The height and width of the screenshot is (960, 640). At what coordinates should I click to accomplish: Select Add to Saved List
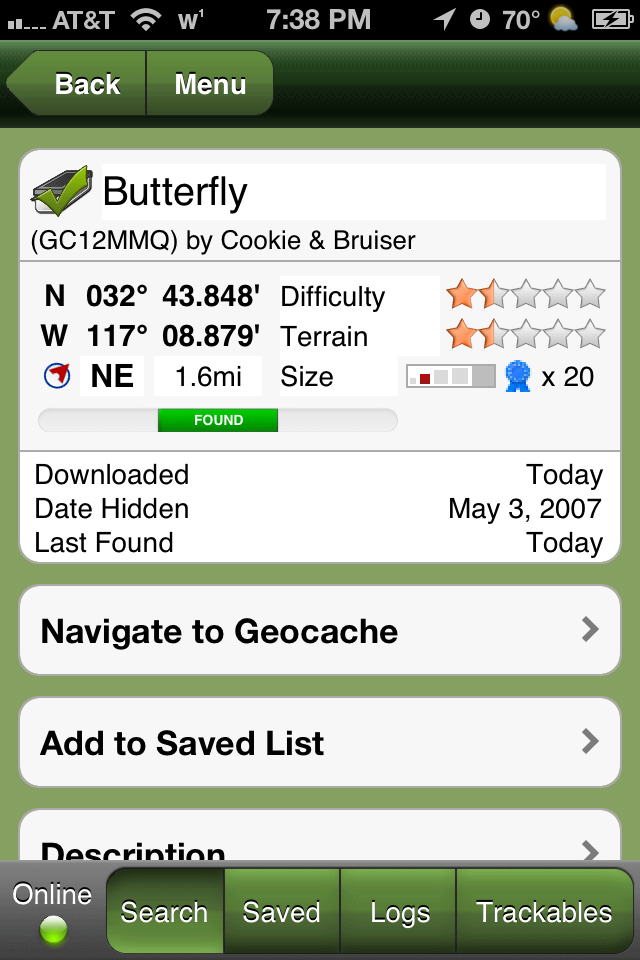click(320, 743)
